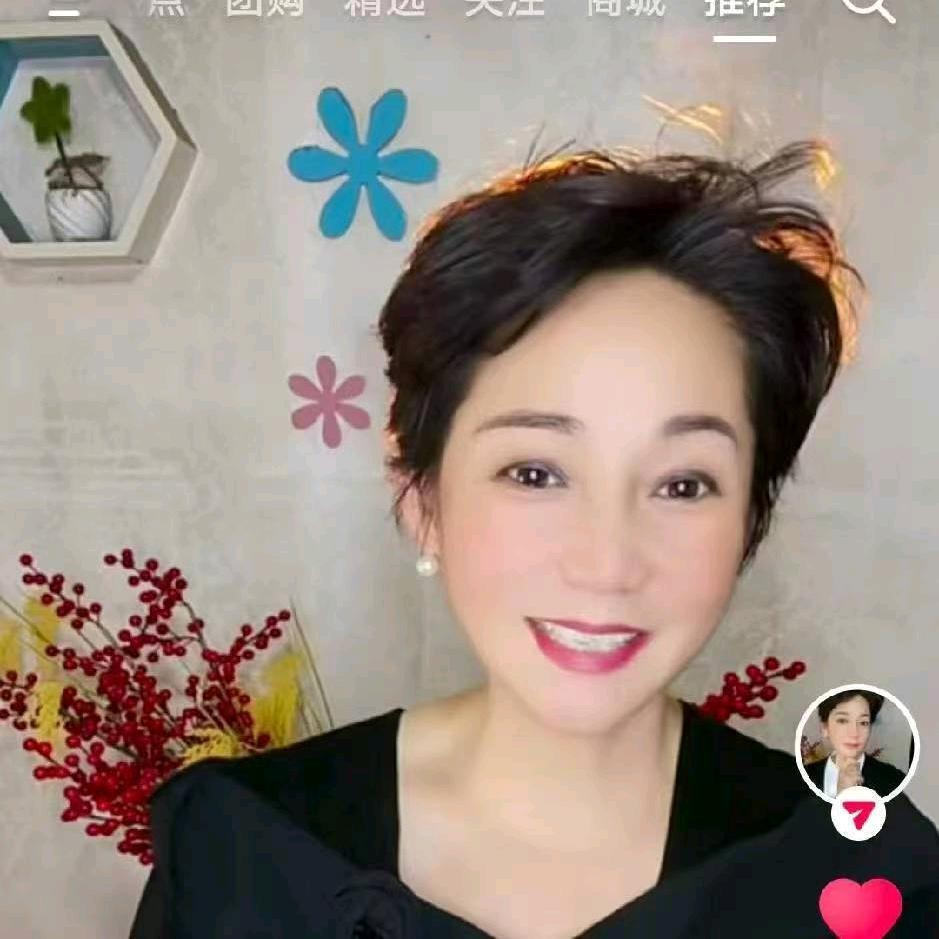Go to the 关注 tab
The image size is (939, 939).
[x=504, y=8]
